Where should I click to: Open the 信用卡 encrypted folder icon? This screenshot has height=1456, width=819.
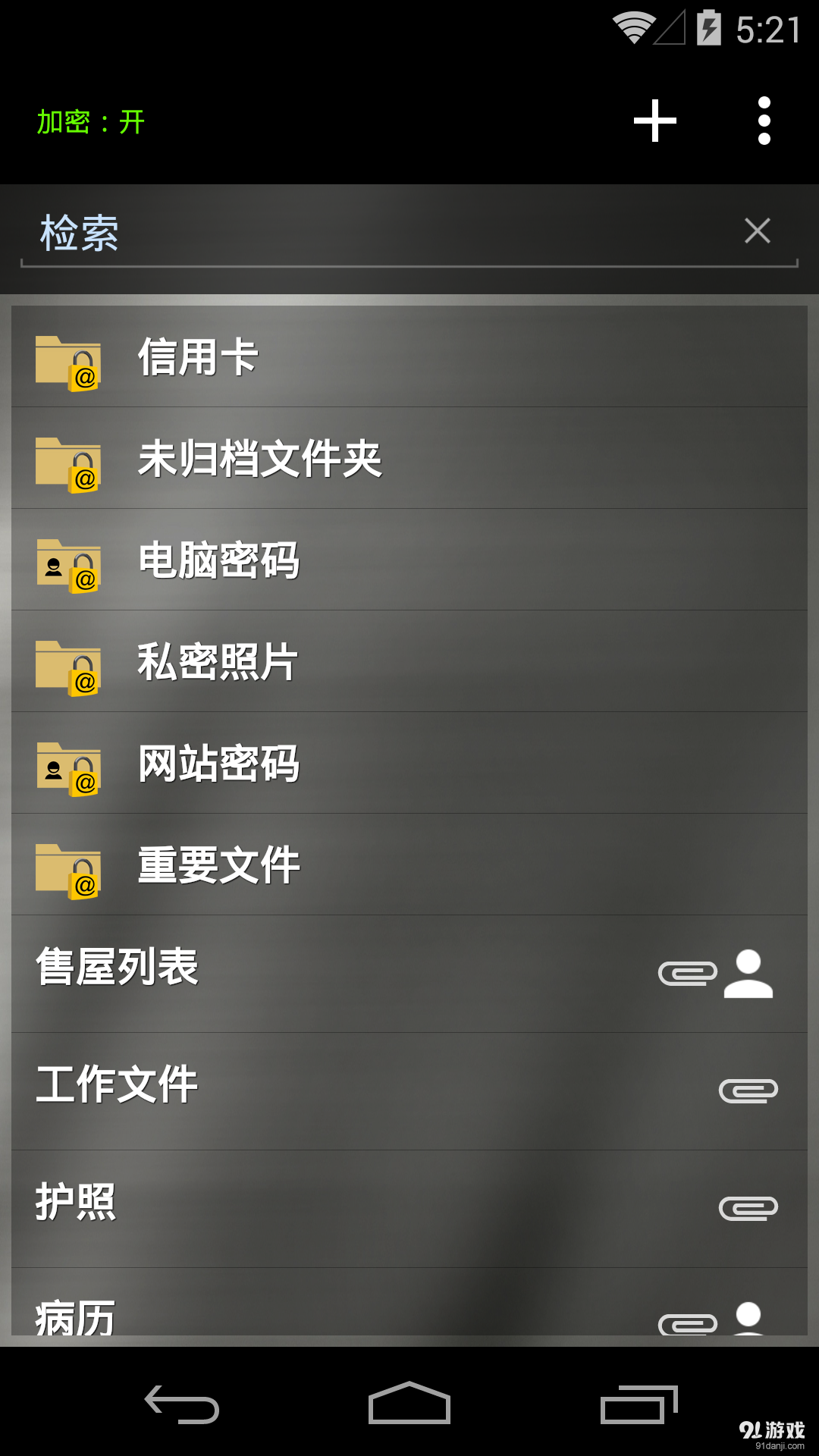click(68, 360)
